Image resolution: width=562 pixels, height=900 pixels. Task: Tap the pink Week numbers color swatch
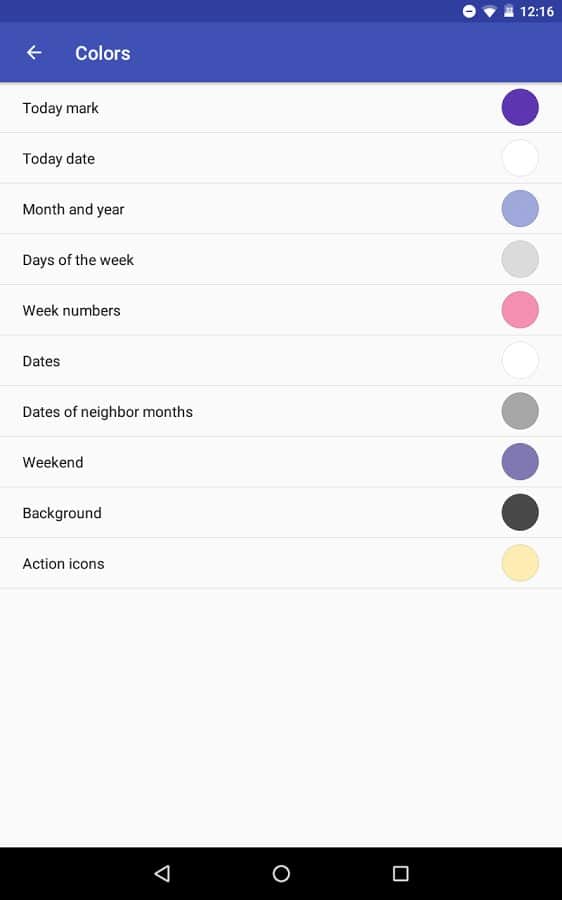tap(520, 310)
